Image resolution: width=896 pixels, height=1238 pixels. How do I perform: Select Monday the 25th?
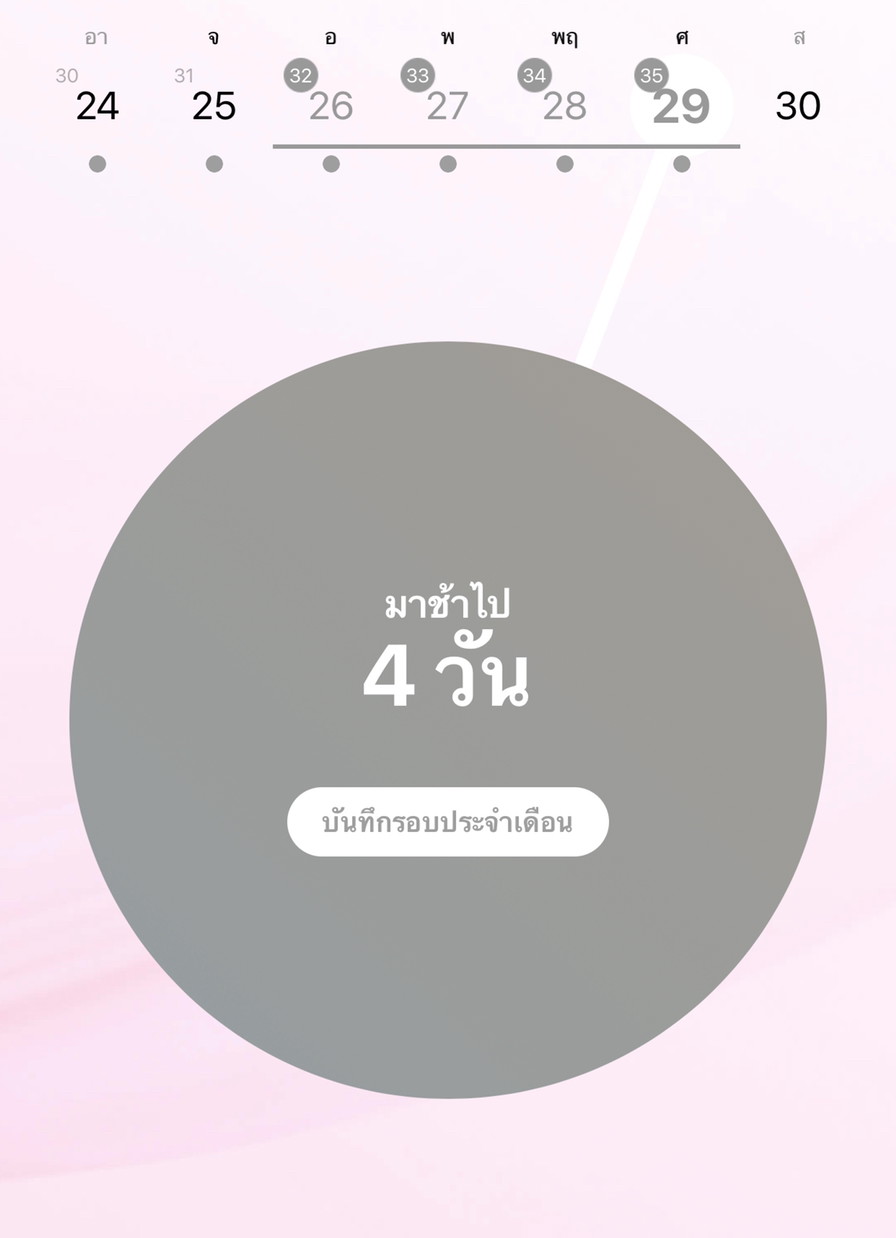click(x=214, y=106)
